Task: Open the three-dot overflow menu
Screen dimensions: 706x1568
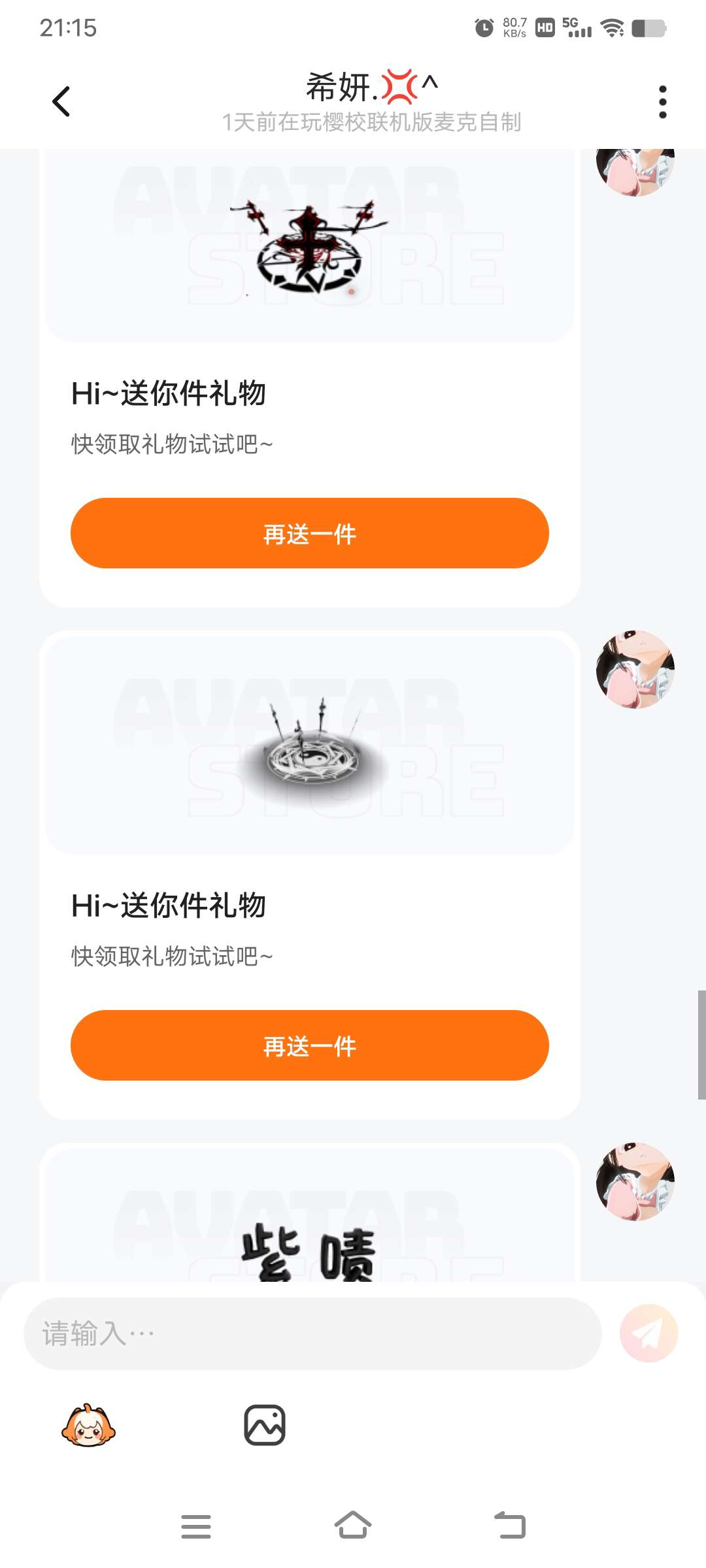Action: [662, 102]
